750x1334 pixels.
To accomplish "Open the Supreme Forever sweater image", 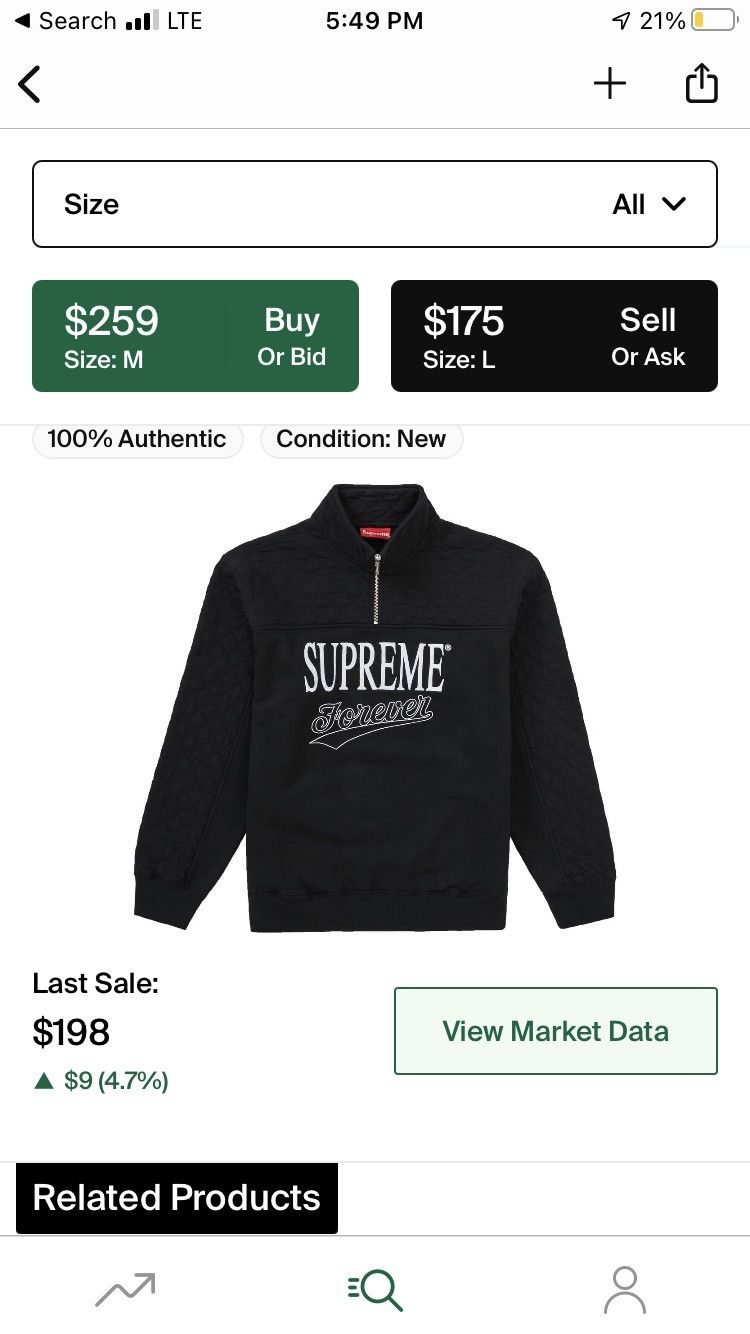I will point(375,706).
